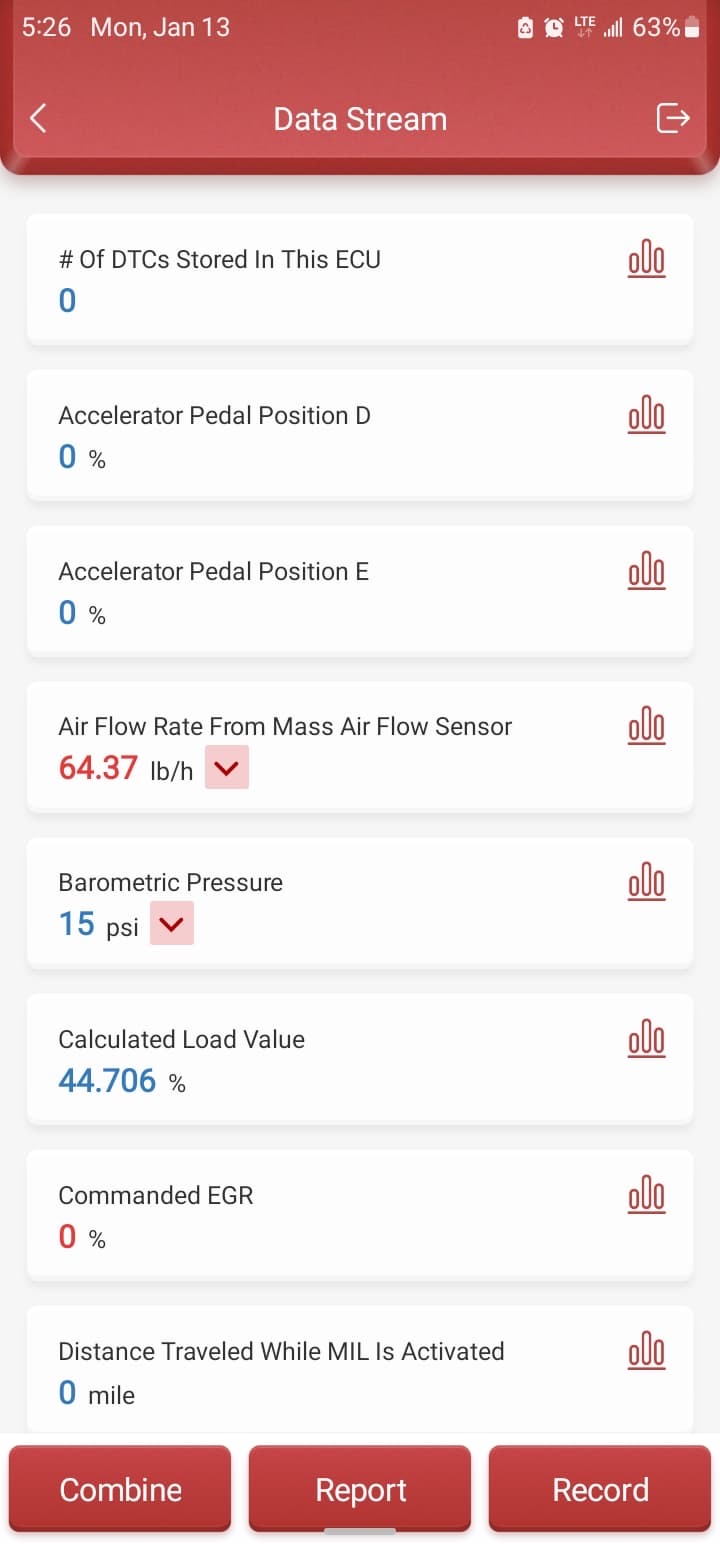This screenshot has width=720, height=1544.
Task: Generate a Report
Action: [x=360, y=1489]
